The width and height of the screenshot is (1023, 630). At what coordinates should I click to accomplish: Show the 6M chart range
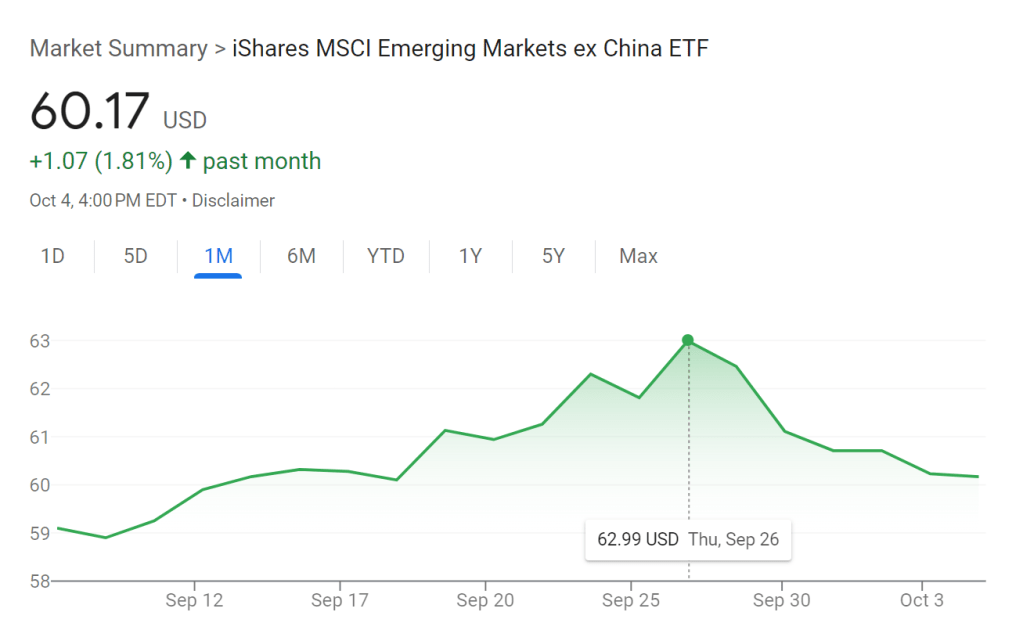(301, 256)
